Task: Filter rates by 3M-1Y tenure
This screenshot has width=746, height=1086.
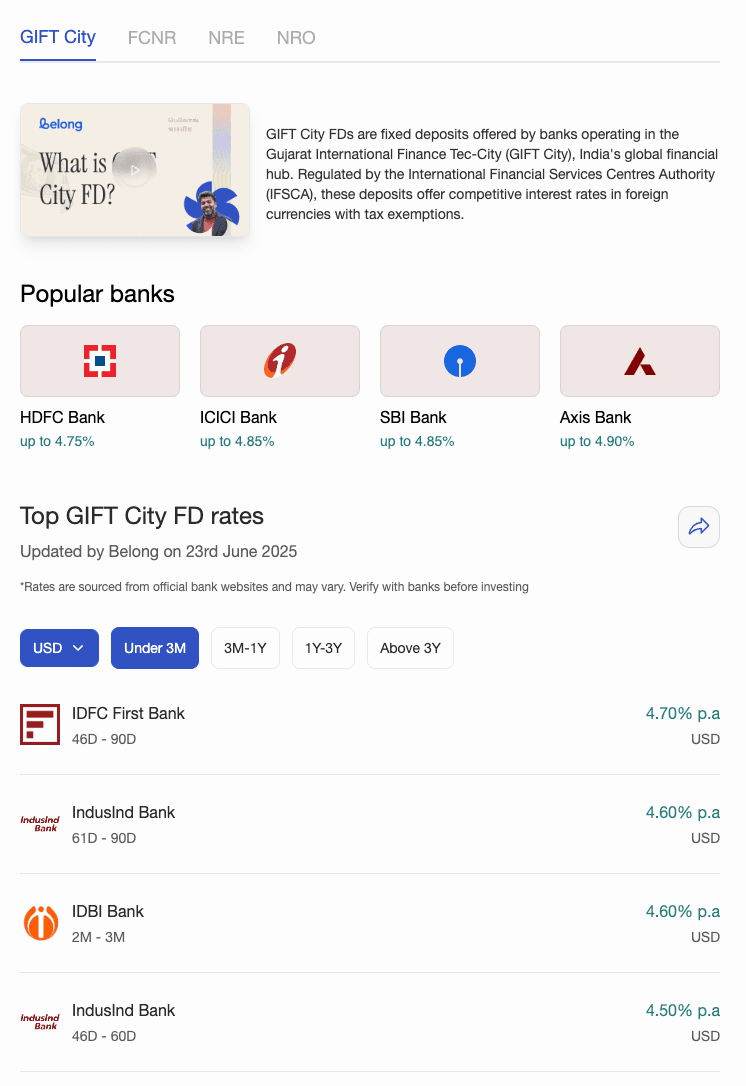Action: point(245,648)
